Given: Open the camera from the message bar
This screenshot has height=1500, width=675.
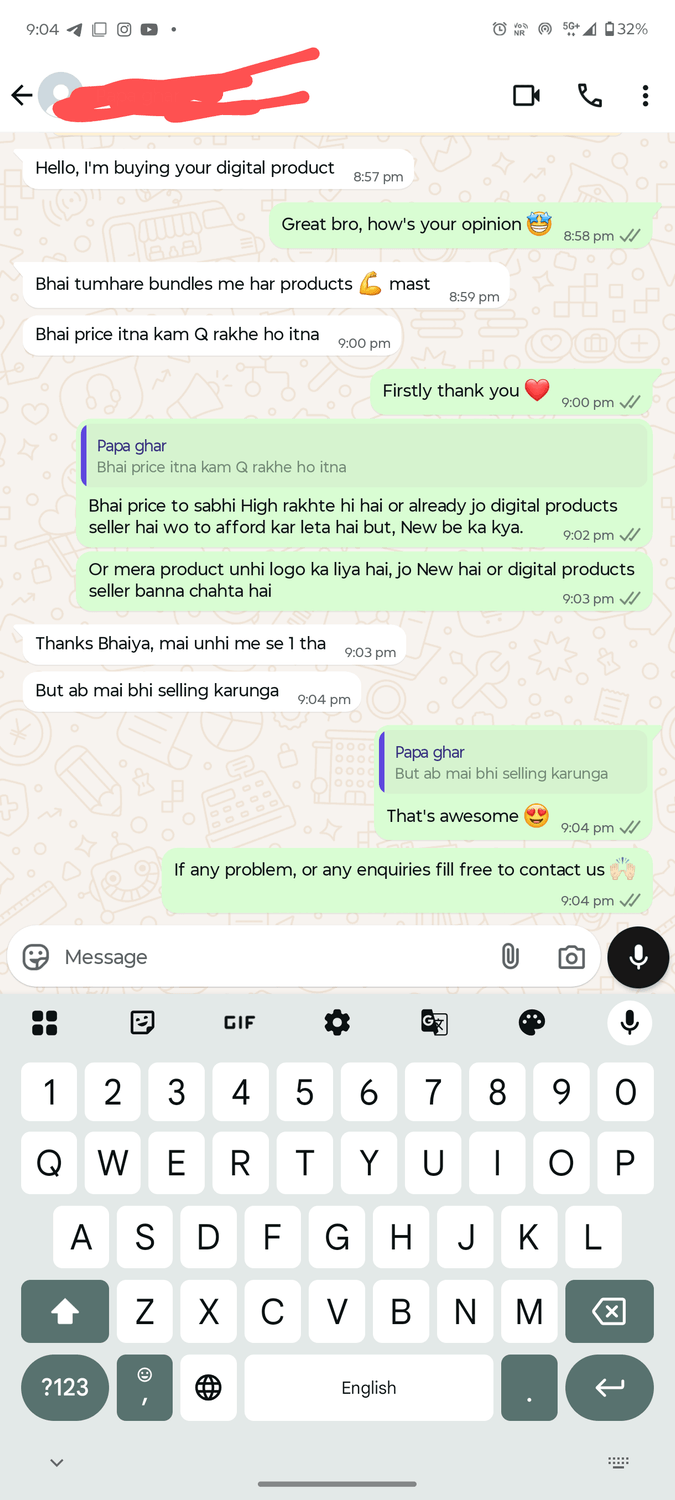Looking at the screenshot, I should pos(571,957).
